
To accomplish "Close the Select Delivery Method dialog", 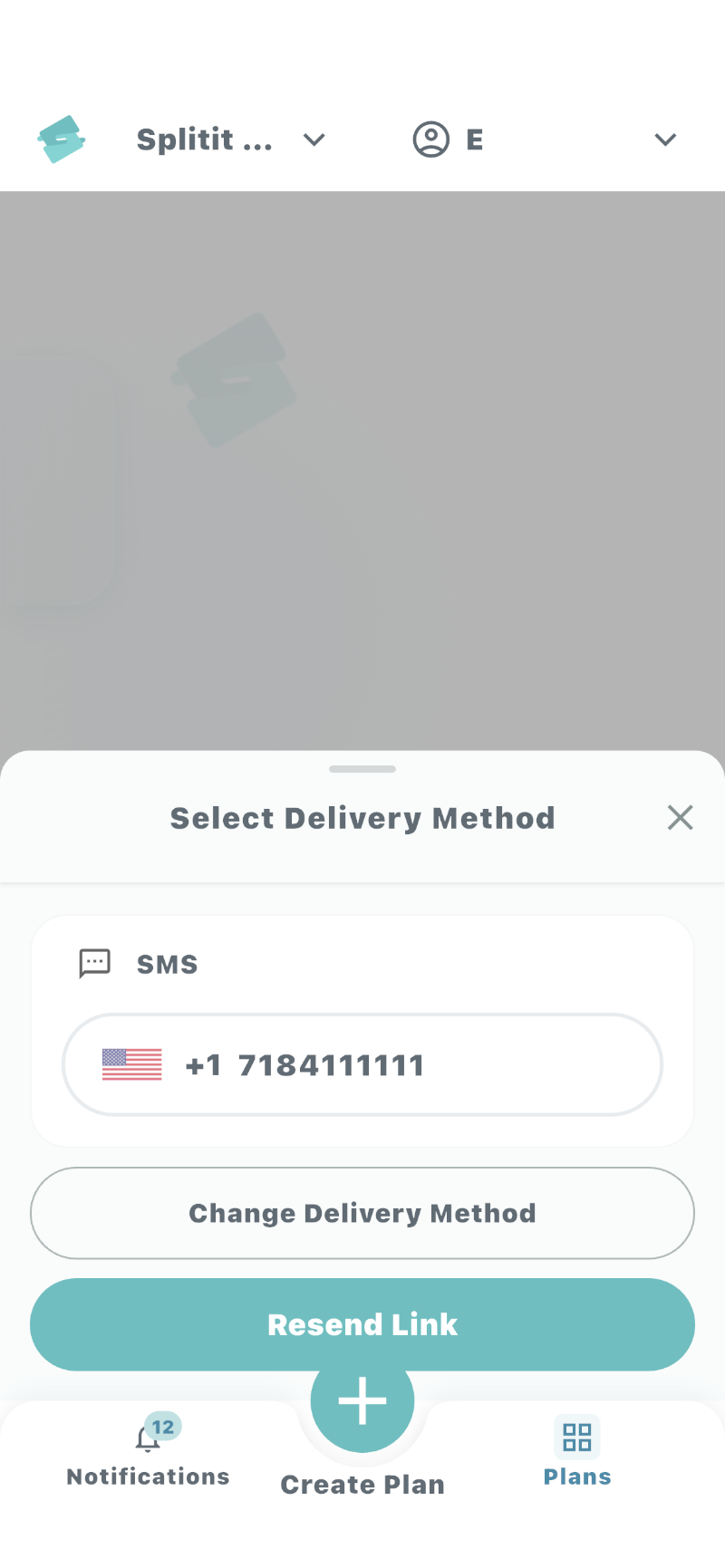I will click(681, 817).
